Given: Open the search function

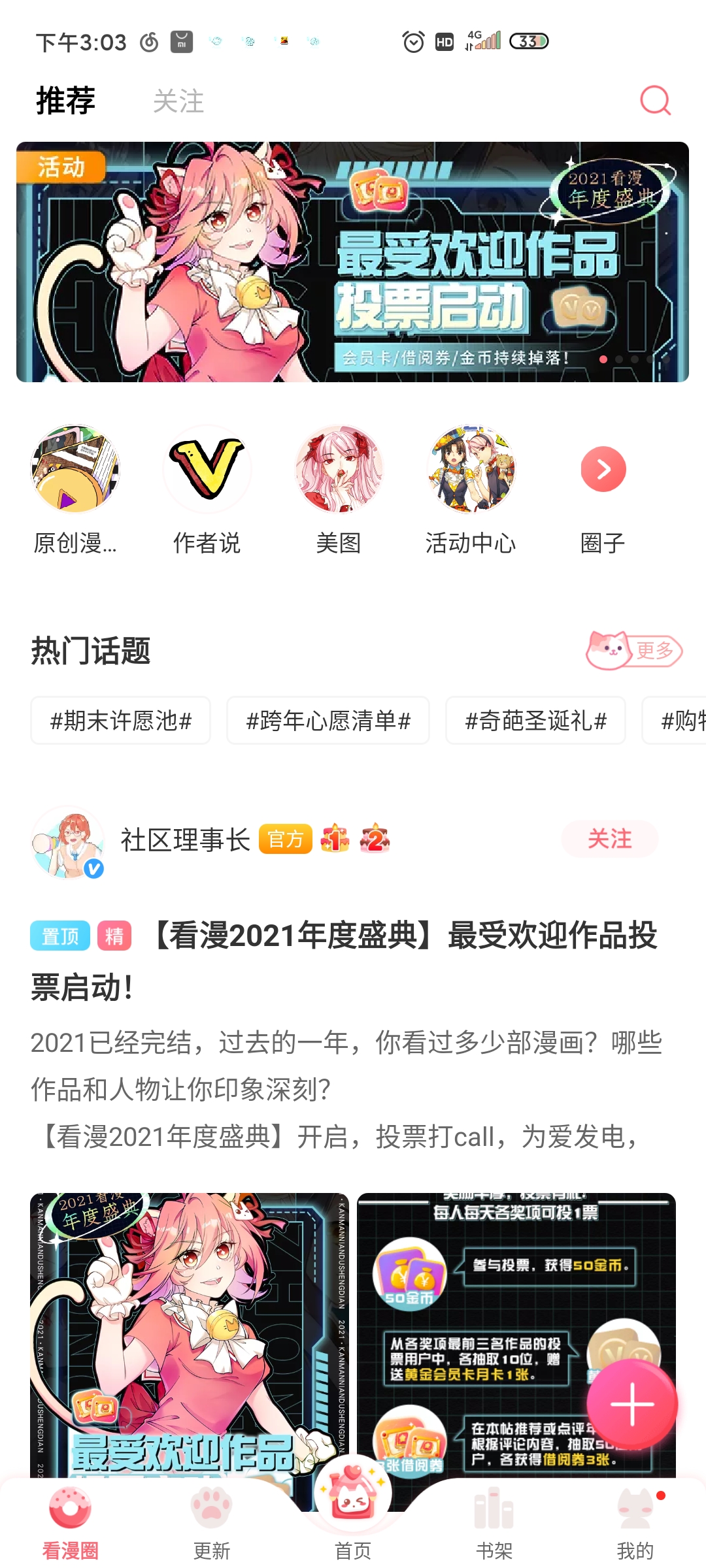Looking at the screenshot, I should coord(656,101).
